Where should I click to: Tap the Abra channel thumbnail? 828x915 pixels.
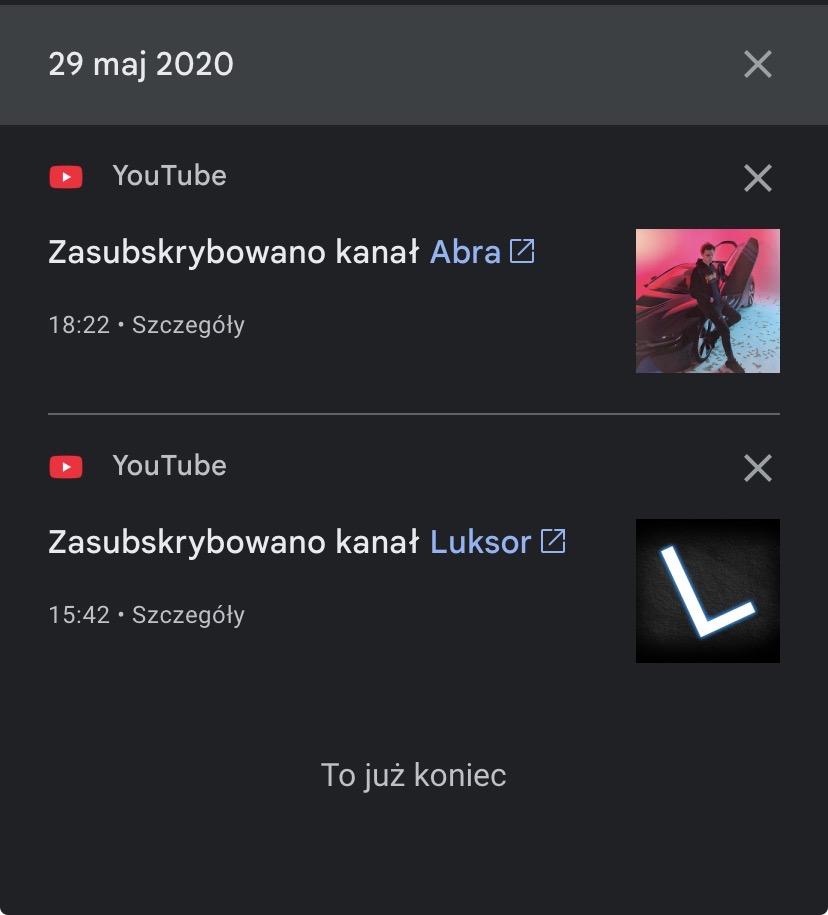pos(707,301)
